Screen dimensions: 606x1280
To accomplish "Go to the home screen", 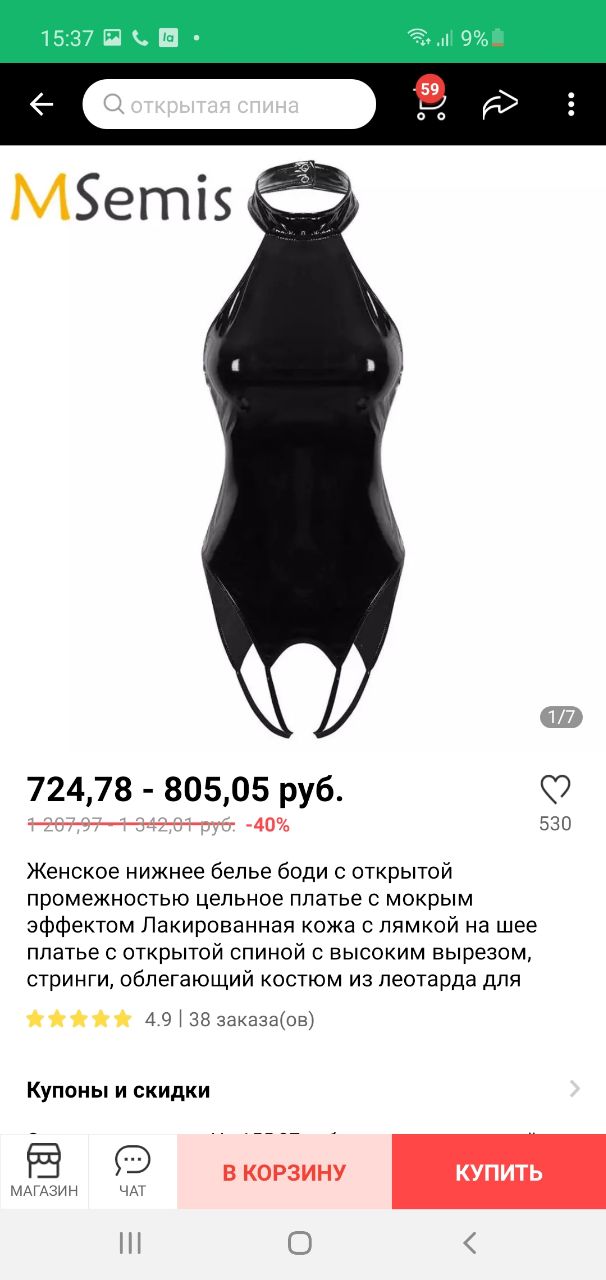I will (300, 1243).
